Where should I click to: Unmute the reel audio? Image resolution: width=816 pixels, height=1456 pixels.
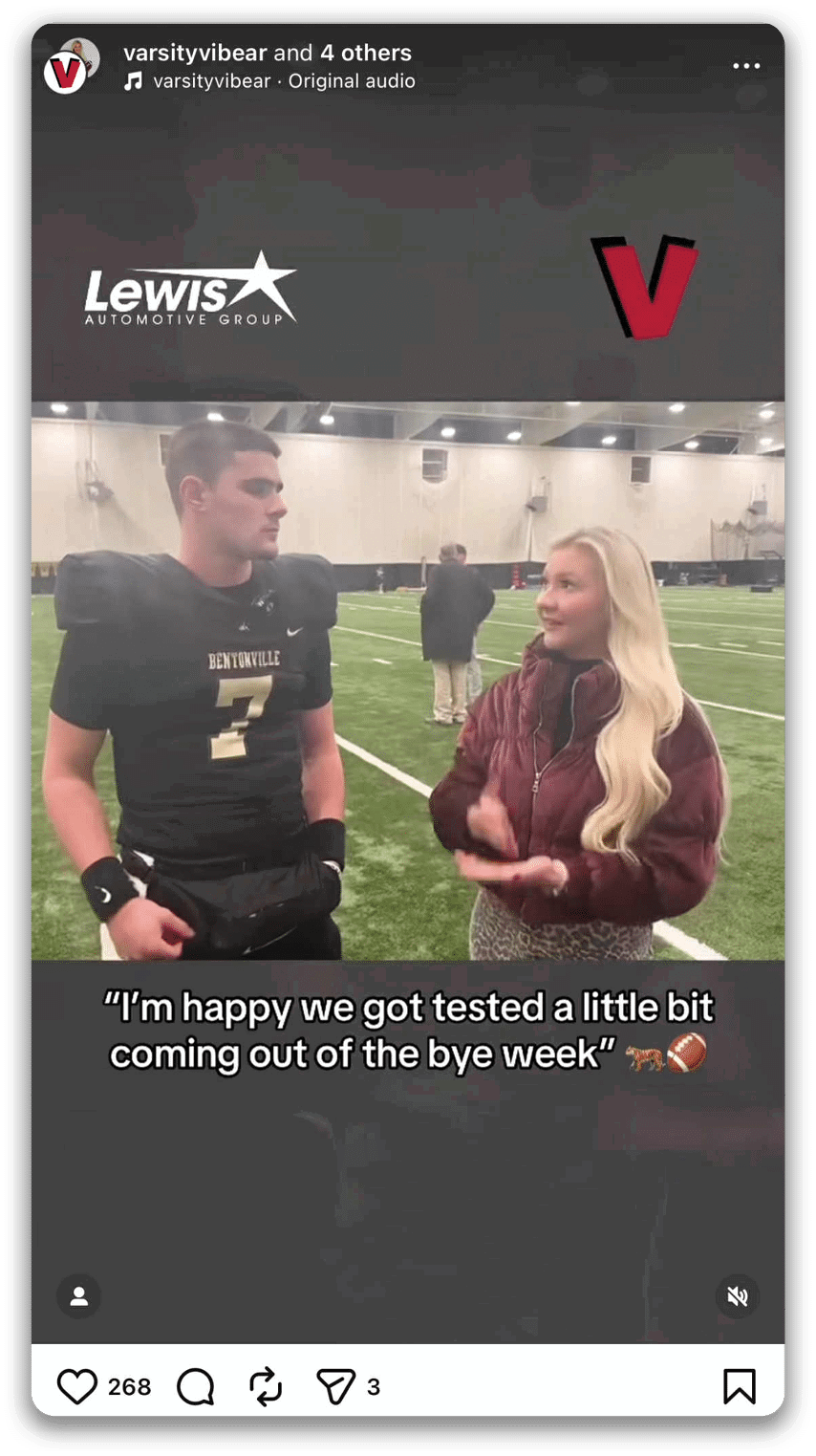[x=737, y=1296]
